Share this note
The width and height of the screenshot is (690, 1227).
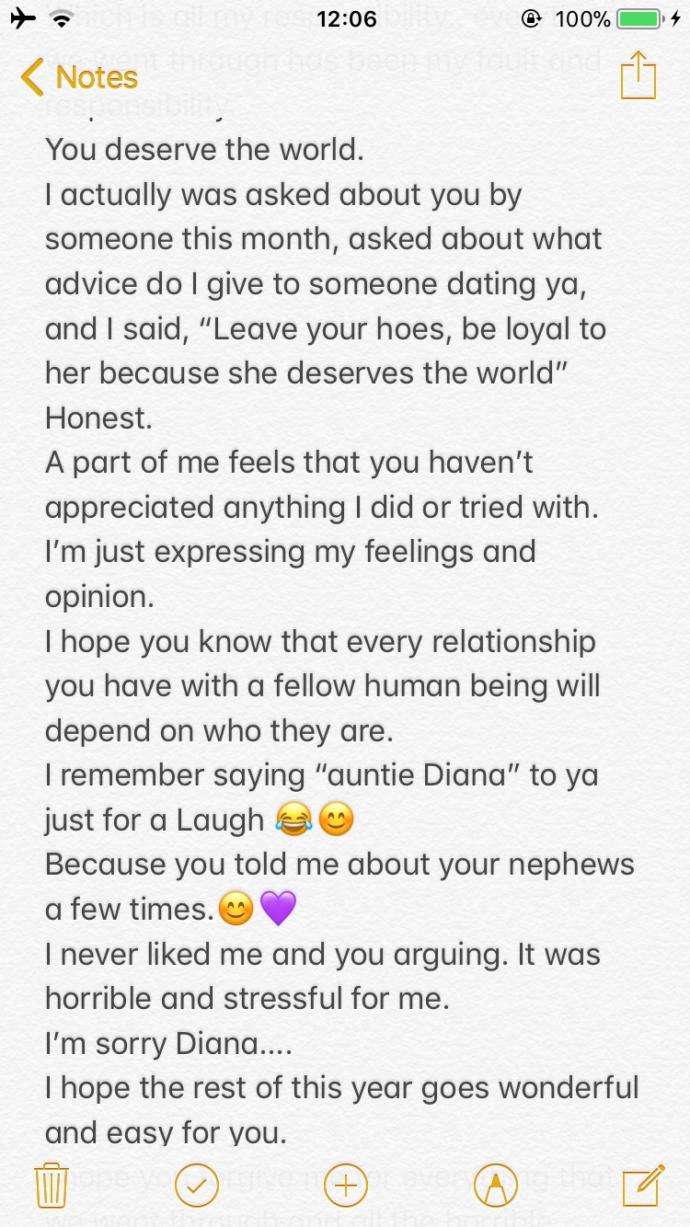pyautogui.click(x=637, y=75)
